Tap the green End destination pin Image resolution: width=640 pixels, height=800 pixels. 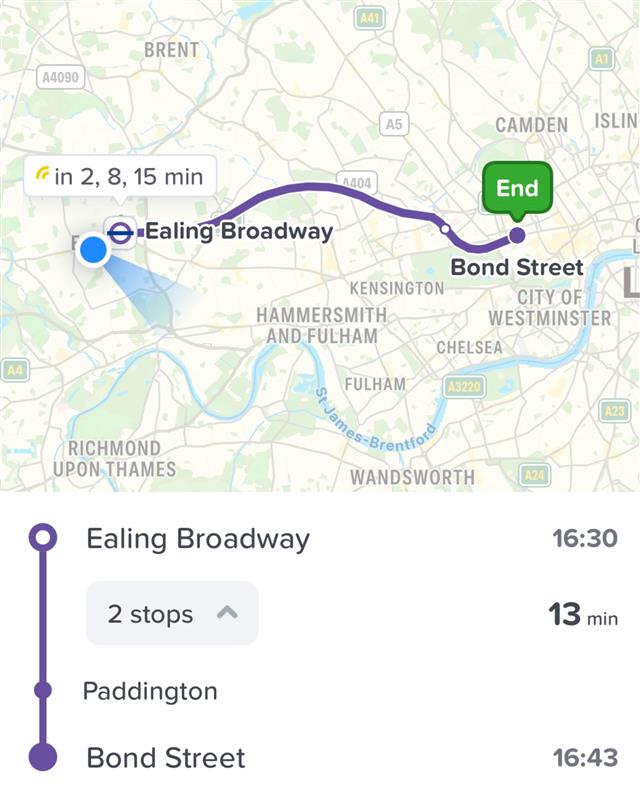click(x=516, y=188)
